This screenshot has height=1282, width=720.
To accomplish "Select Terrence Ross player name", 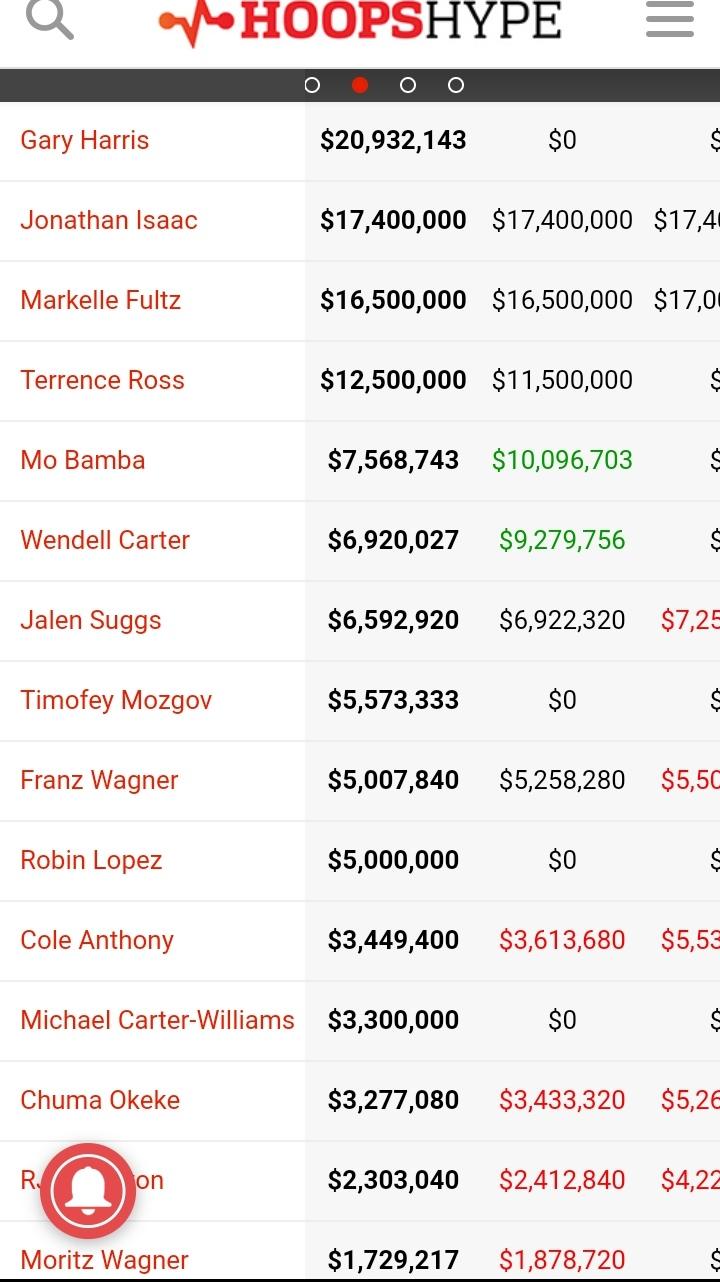I will [x=103, y=380].
